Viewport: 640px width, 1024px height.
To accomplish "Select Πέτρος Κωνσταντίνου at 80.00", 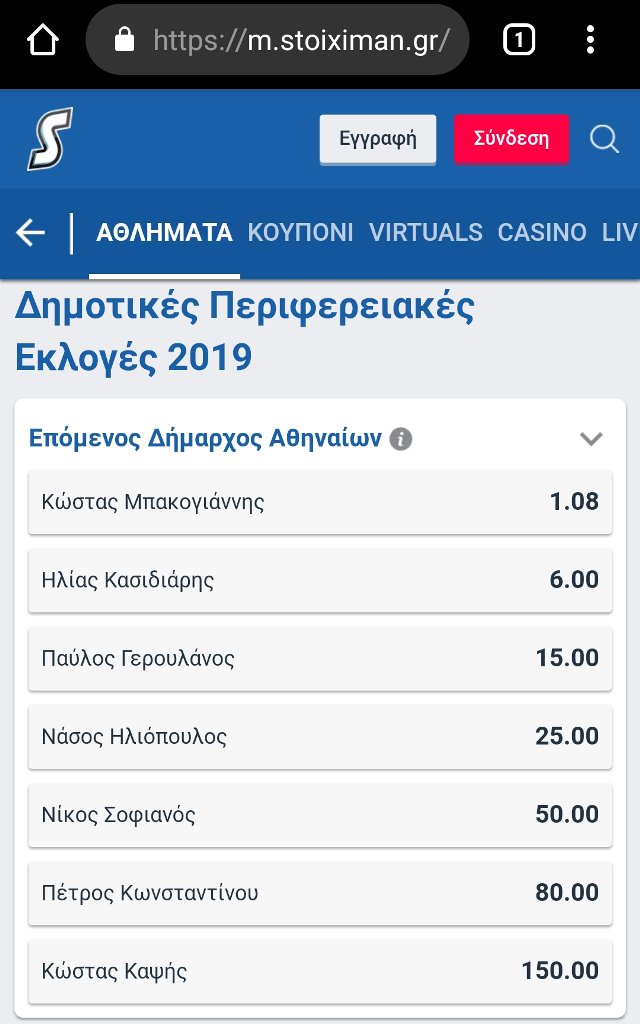I will [x=320, y=893].
